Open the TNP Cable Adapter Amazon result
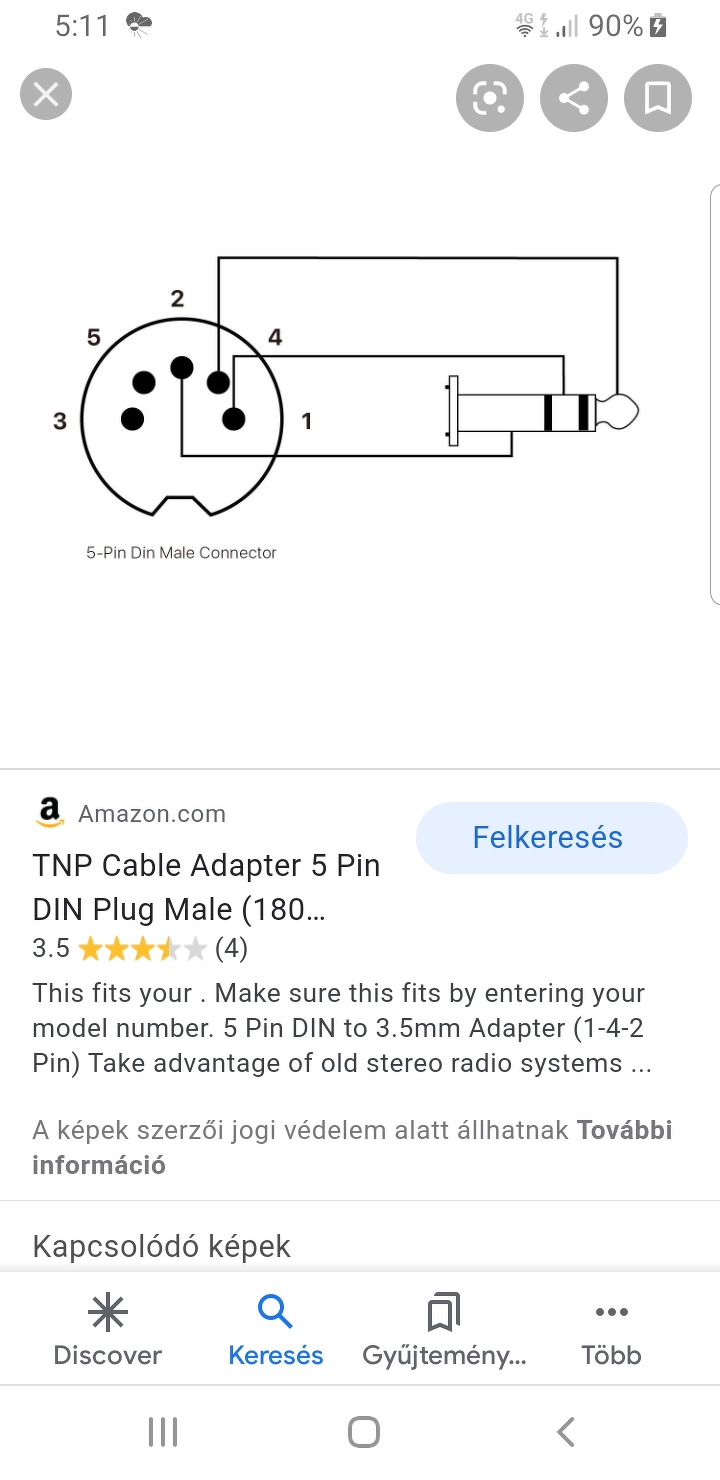The height and width of the screenshot is (1480, 720). 206,885
